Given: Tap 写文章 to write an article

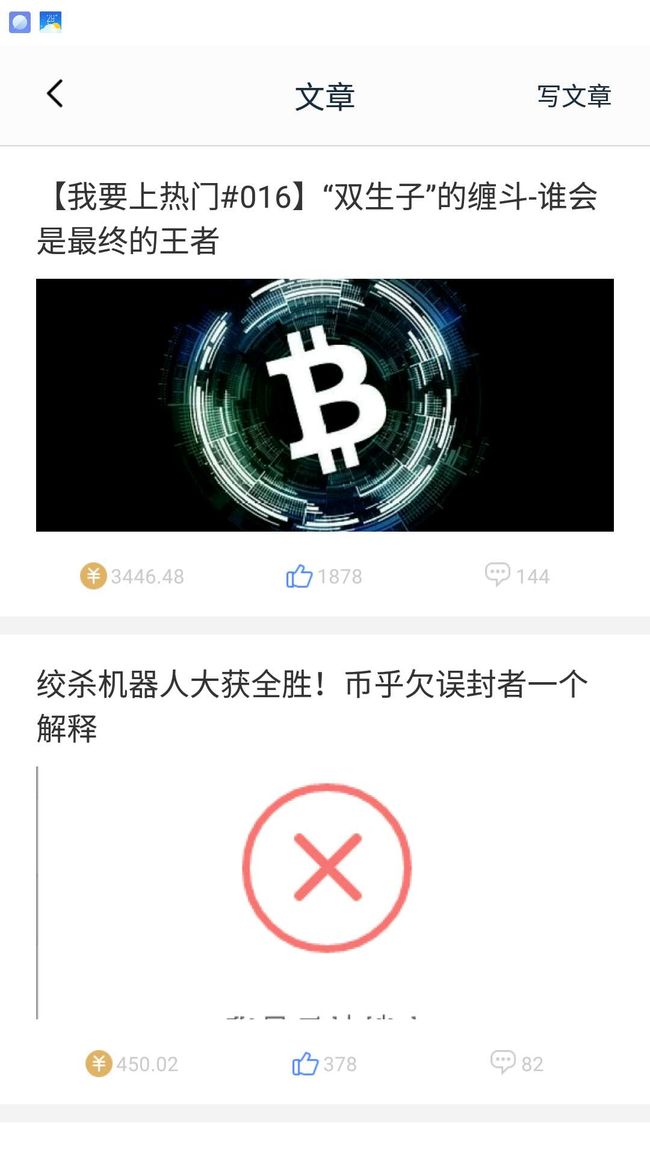Looking at the screenshot, I should click(x=574, y=96).
